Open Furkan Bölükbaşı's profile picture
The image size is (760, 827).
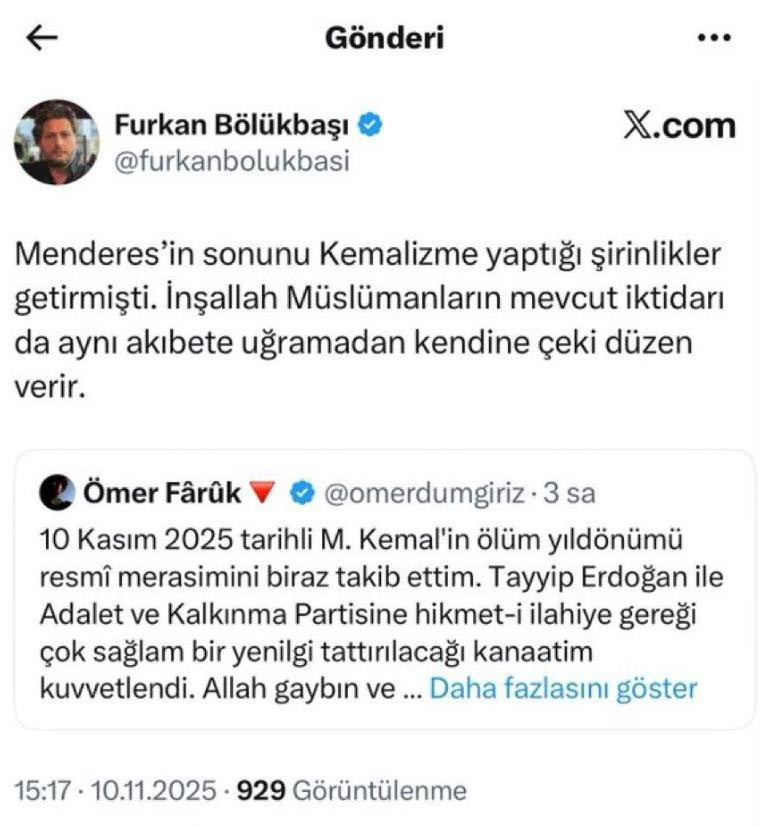click(57, 142)
